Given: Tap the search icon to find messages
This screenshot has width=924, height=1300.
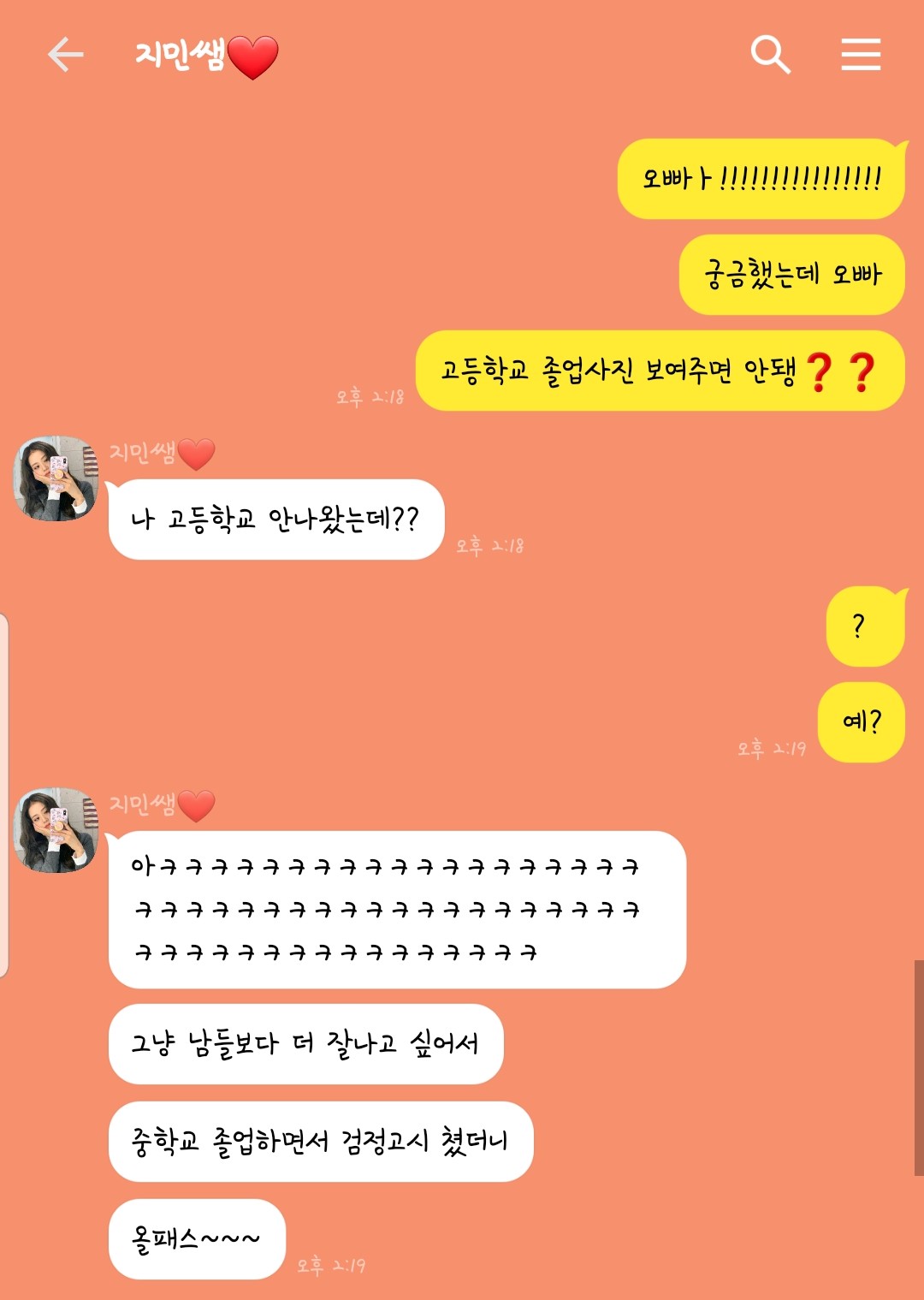Looking at the screenshot, I should point(772,56).
